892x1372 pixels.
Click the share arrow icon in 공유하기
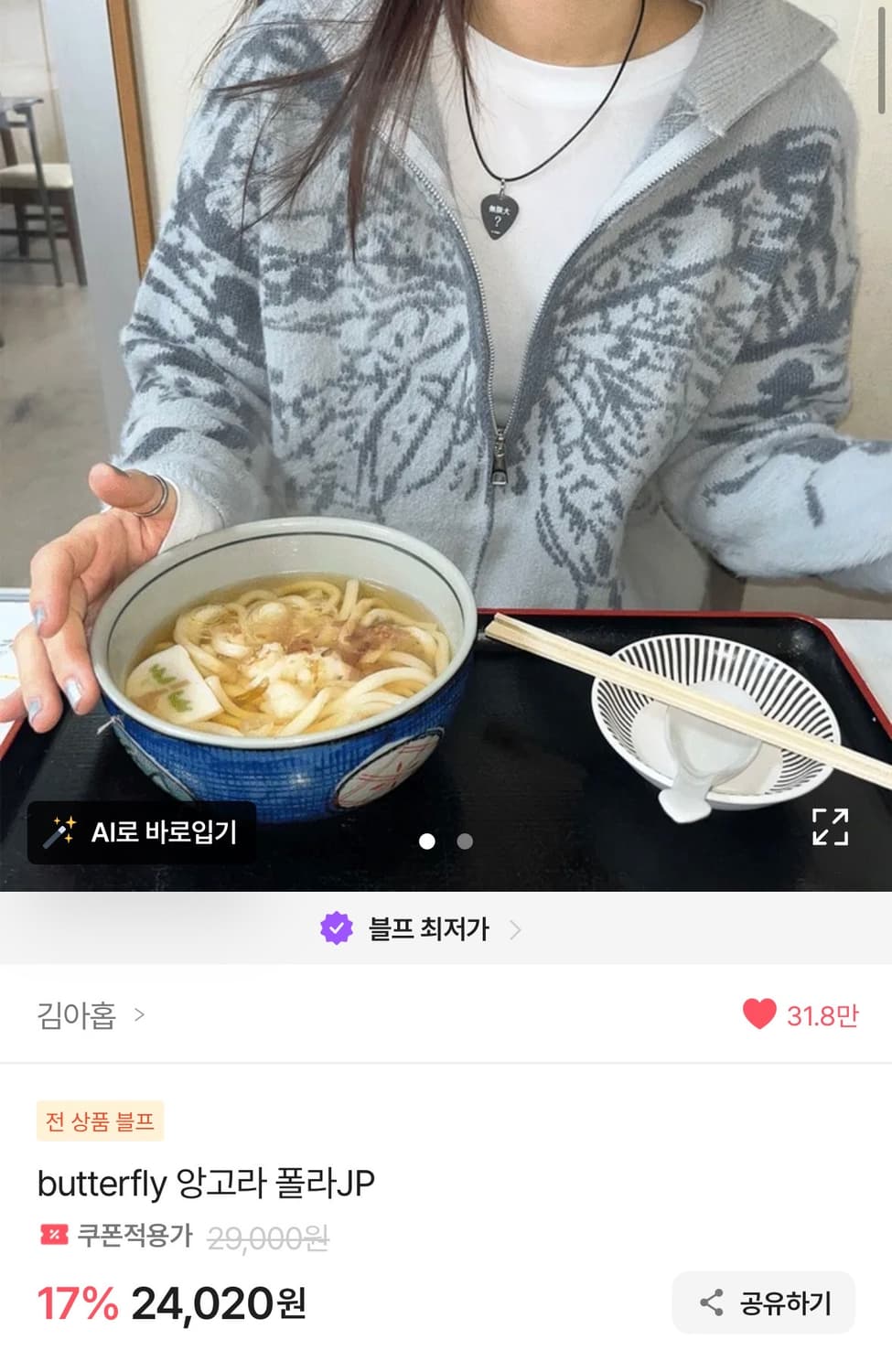tap(713, 1302)
